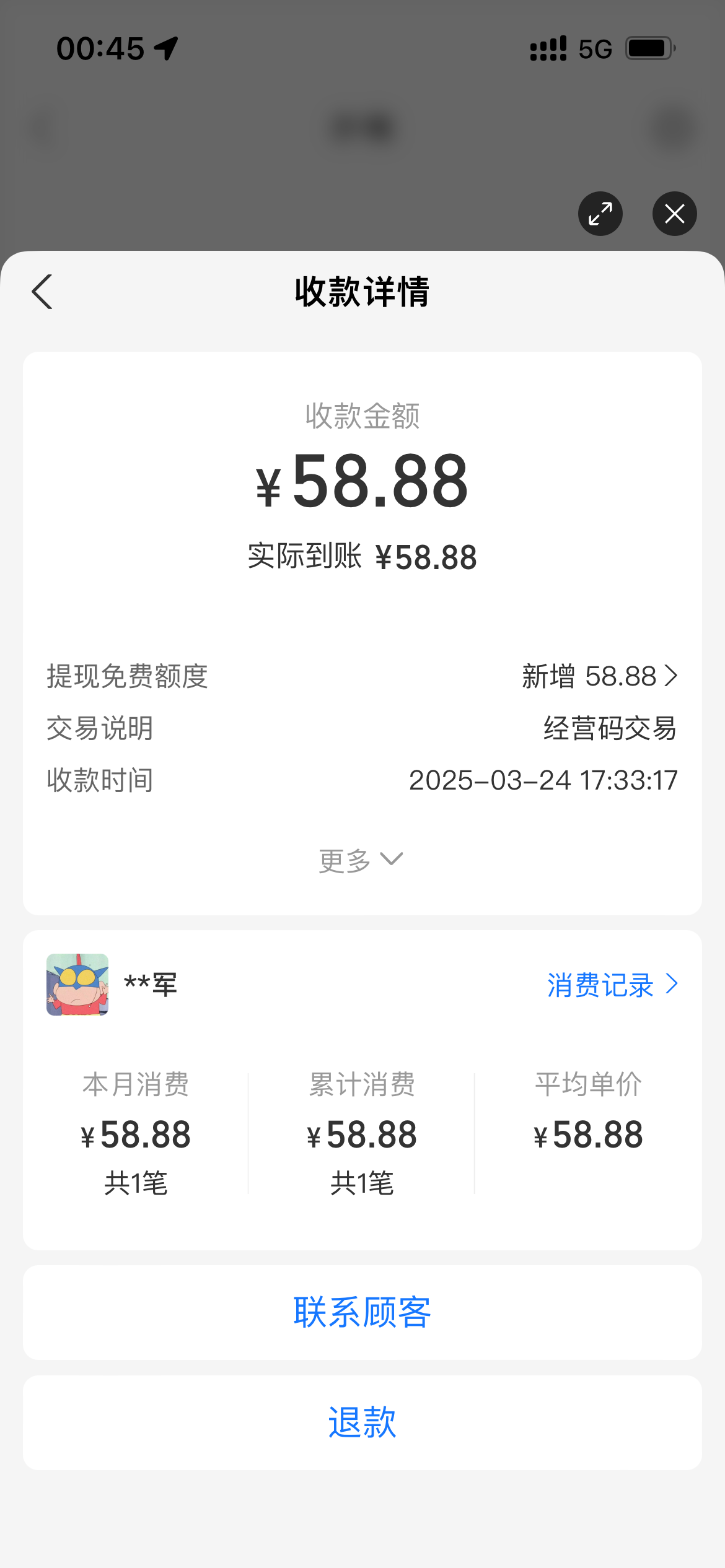Expand 更多 transaction details
This screenshot has height=1568, width=725.
coord(361,860)
